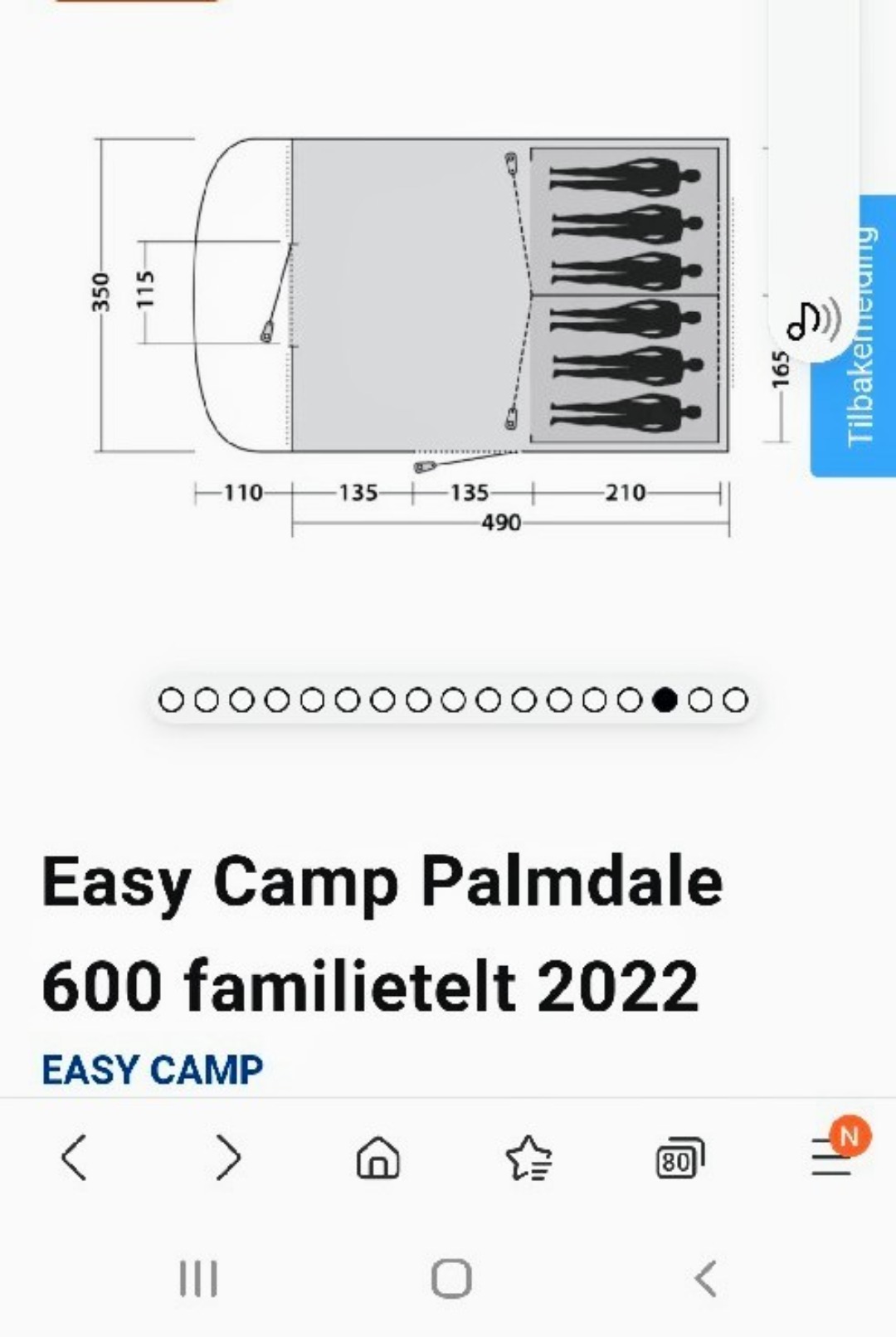Viewport: 896px width, 1337px height.
Task: Open the EASY CAMP brand link
Action: point(153,1070)
